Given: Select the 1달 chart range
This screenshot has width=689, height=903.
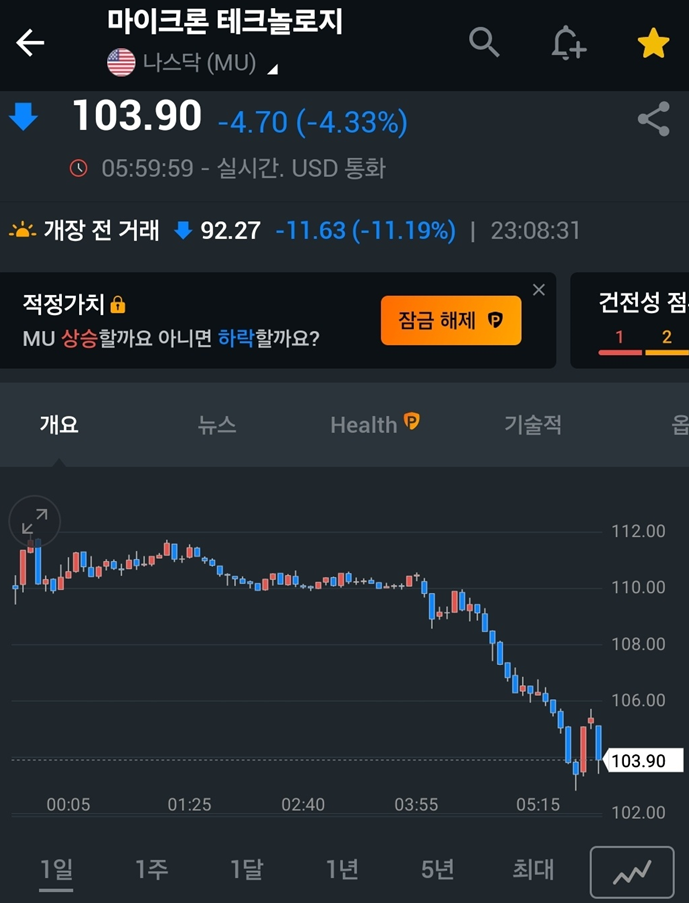Looking at the screenshot, I should pos(247,869).
